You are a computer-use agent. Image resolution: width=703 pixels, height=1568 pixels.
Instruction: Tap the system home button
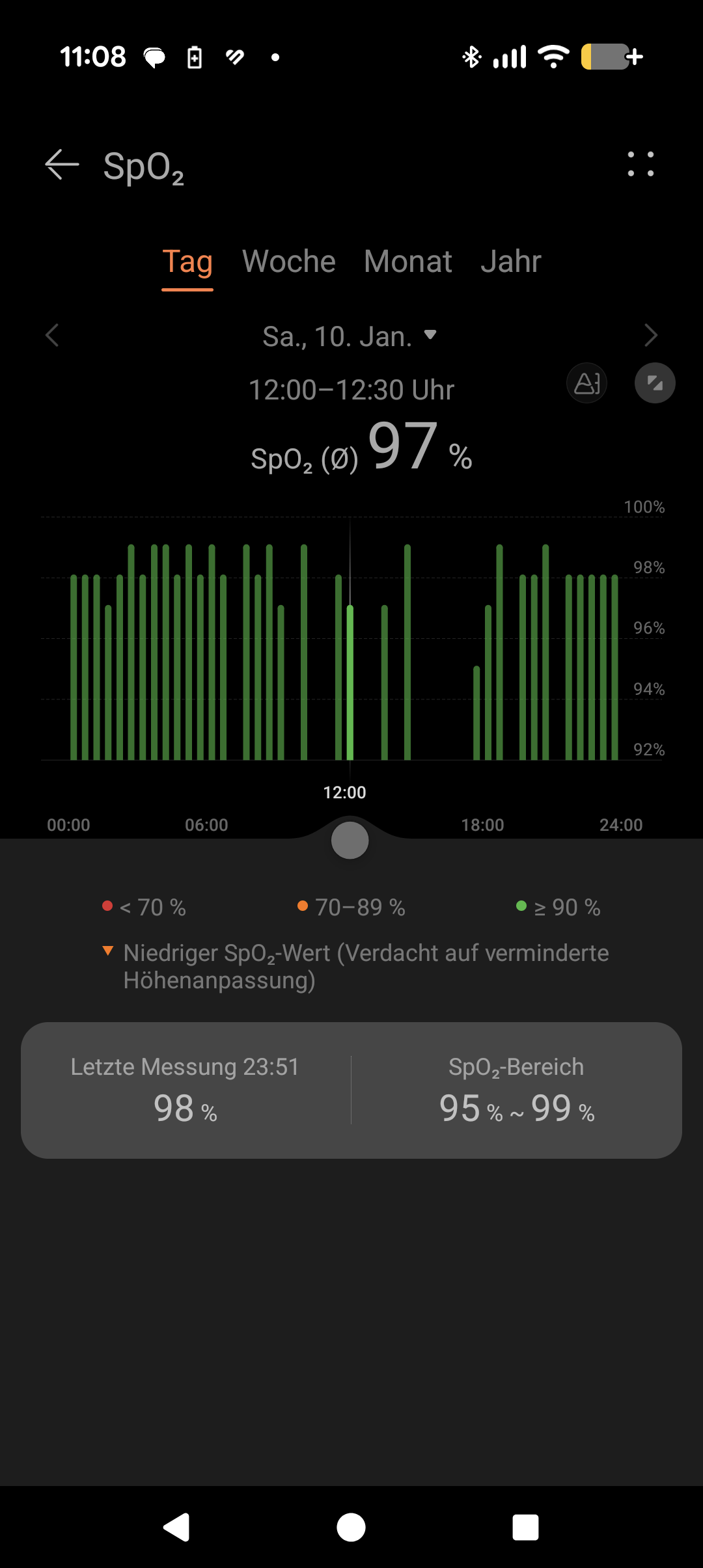pos(351,1527)
